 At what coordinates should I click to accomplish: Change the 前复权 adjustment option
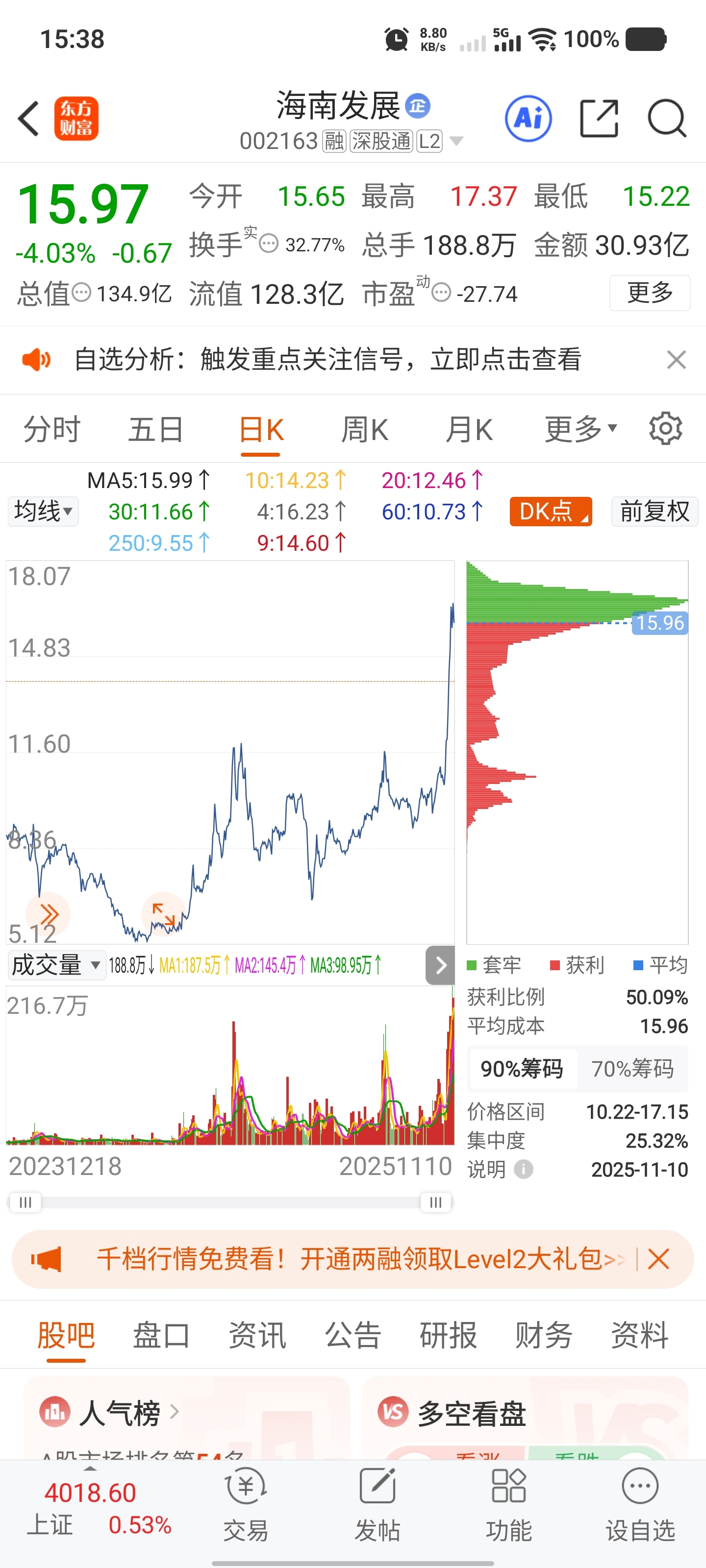654,511
